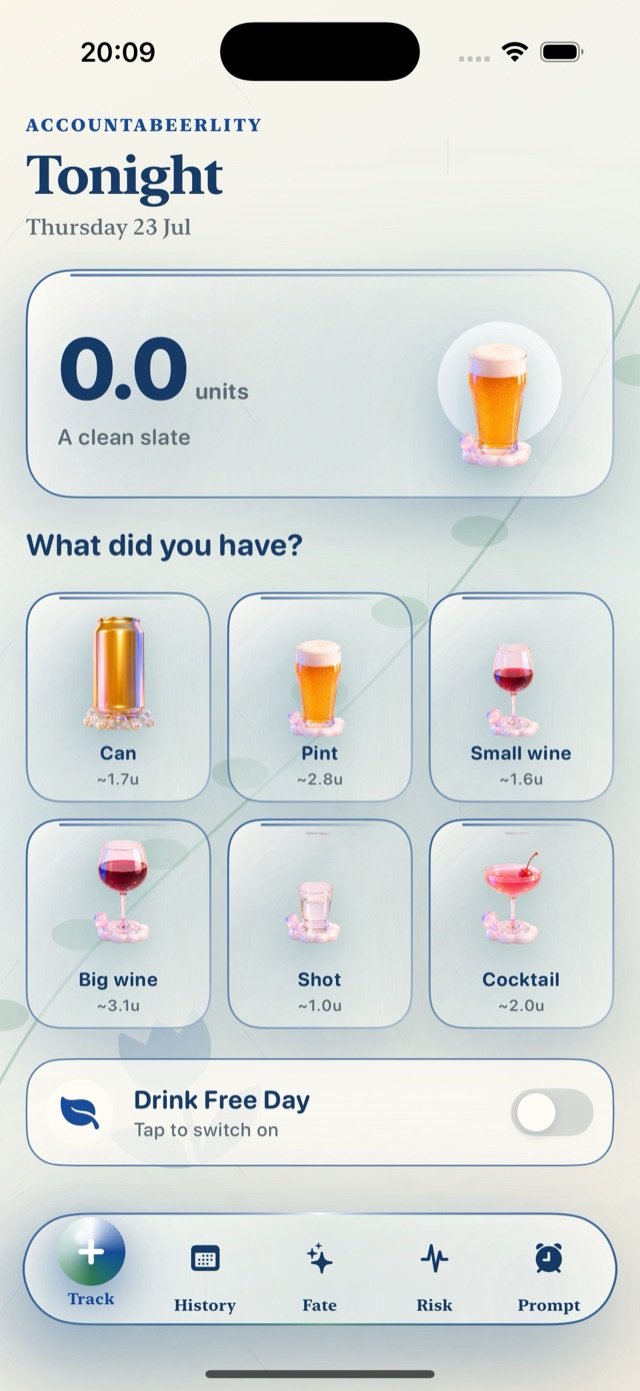Screen dimensions: 640x1391
Task: Switch to the History tab
Action: click(205, 1278)
